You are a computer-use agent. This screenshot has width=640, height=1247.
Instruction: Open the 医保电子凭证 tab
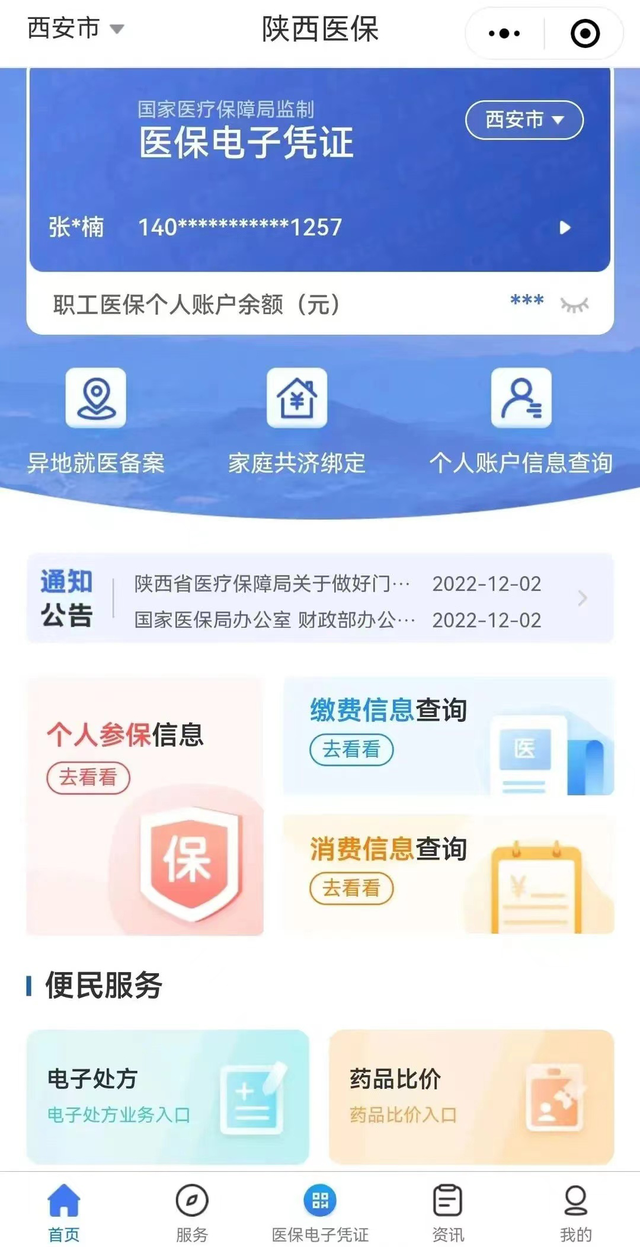[x=320, y=1212]
